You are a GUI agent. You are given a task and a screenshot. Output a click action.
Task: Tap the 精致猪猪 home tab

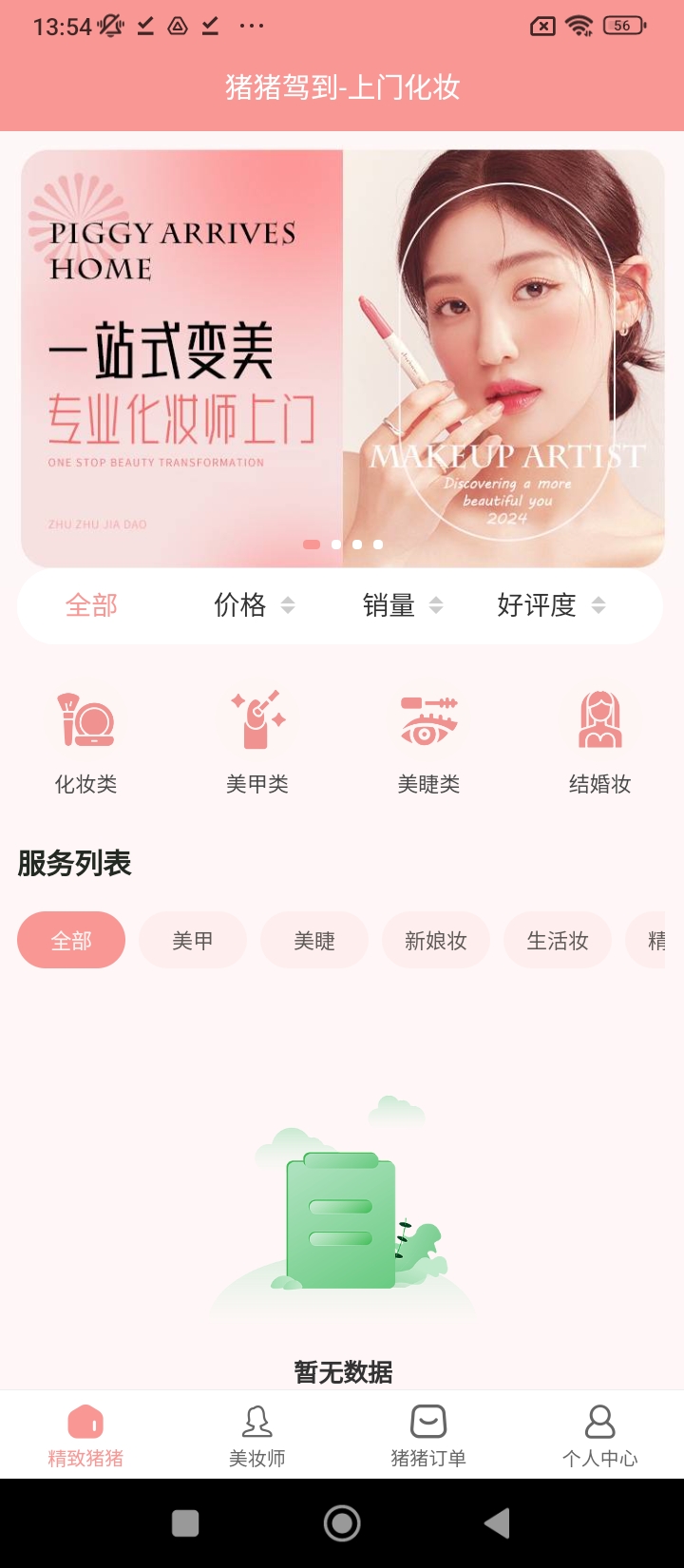85,1436
